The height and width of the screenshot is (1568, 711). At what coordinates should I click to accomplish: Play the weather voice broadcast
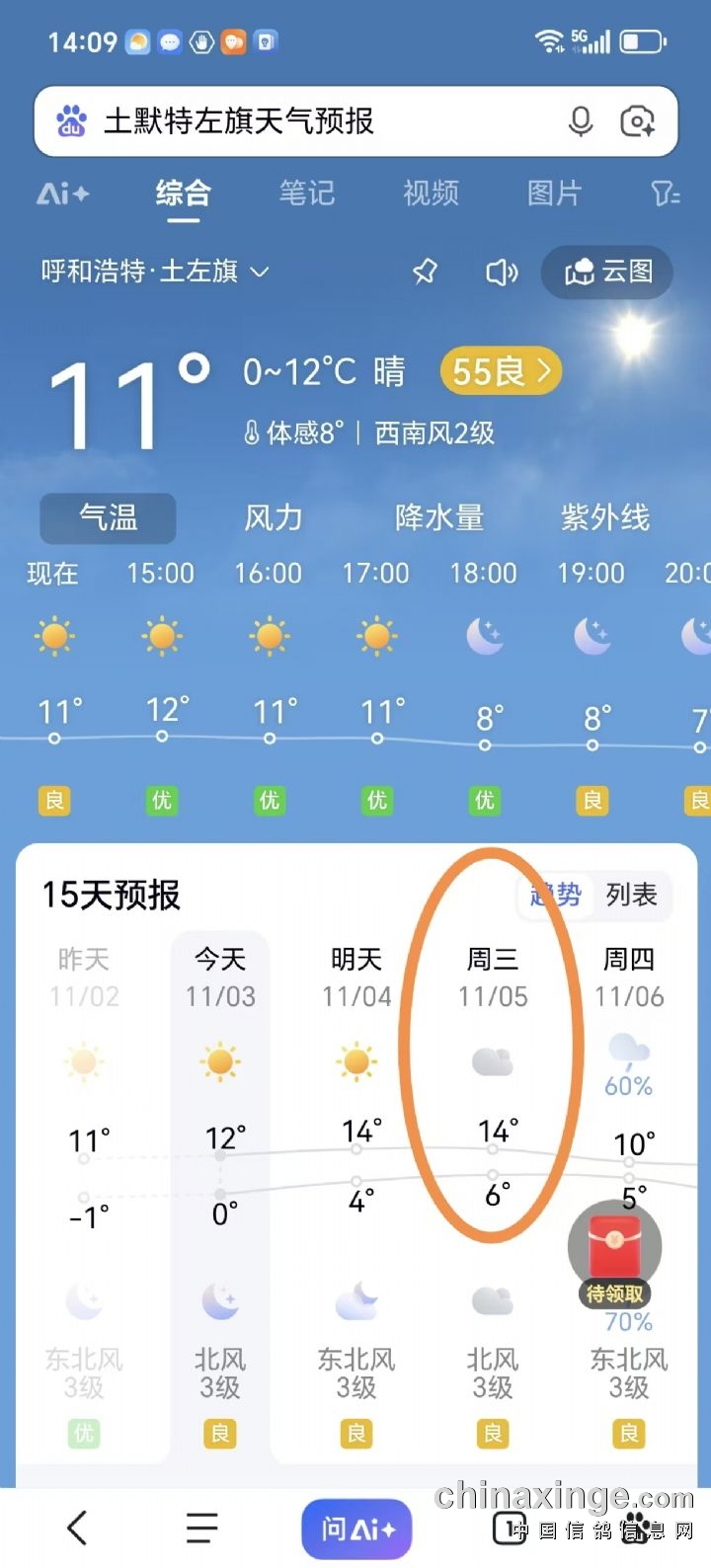[501, 272]
